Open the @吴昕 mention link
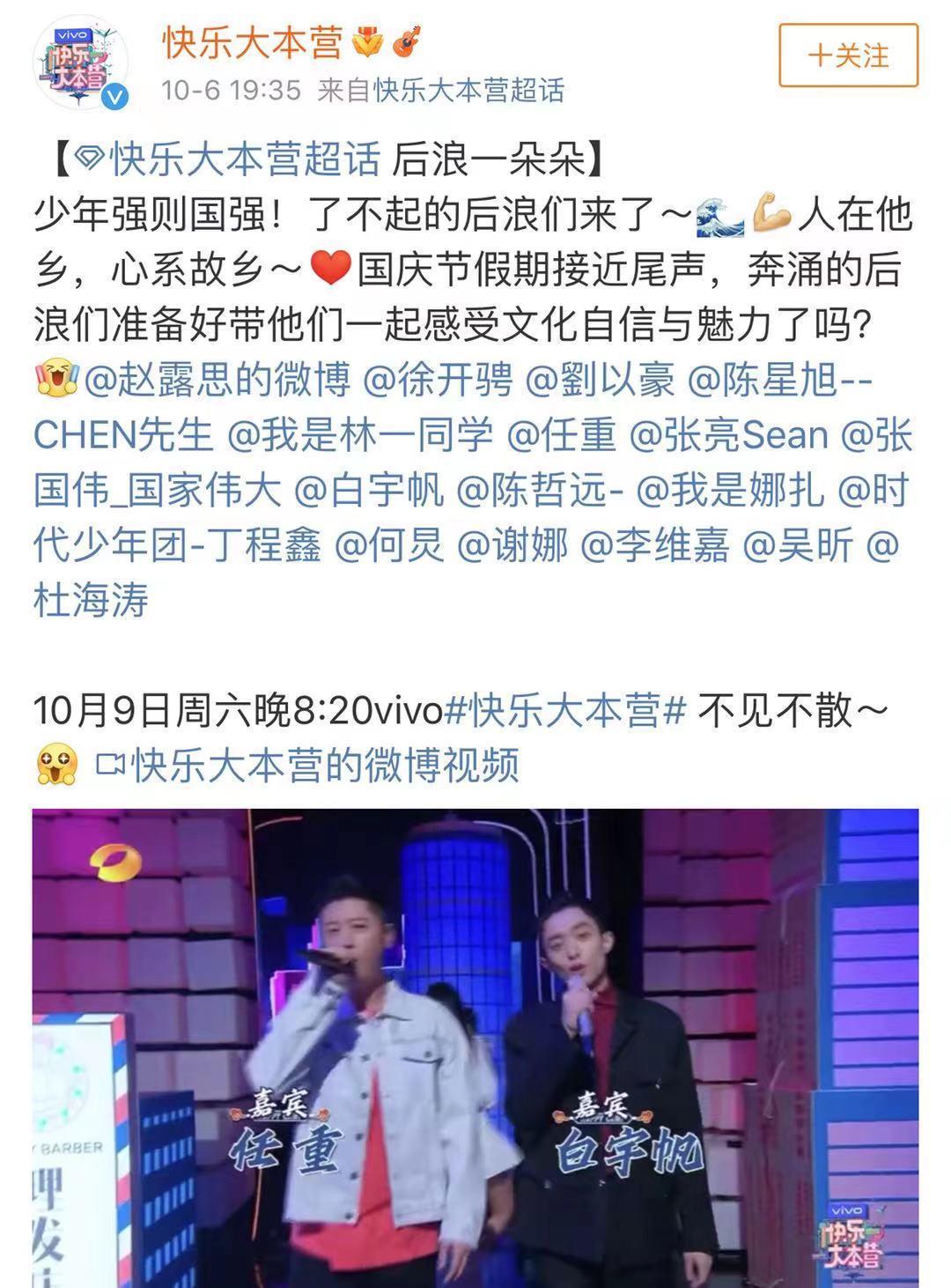Screen dimensions: 951x1288 point(798,546)
